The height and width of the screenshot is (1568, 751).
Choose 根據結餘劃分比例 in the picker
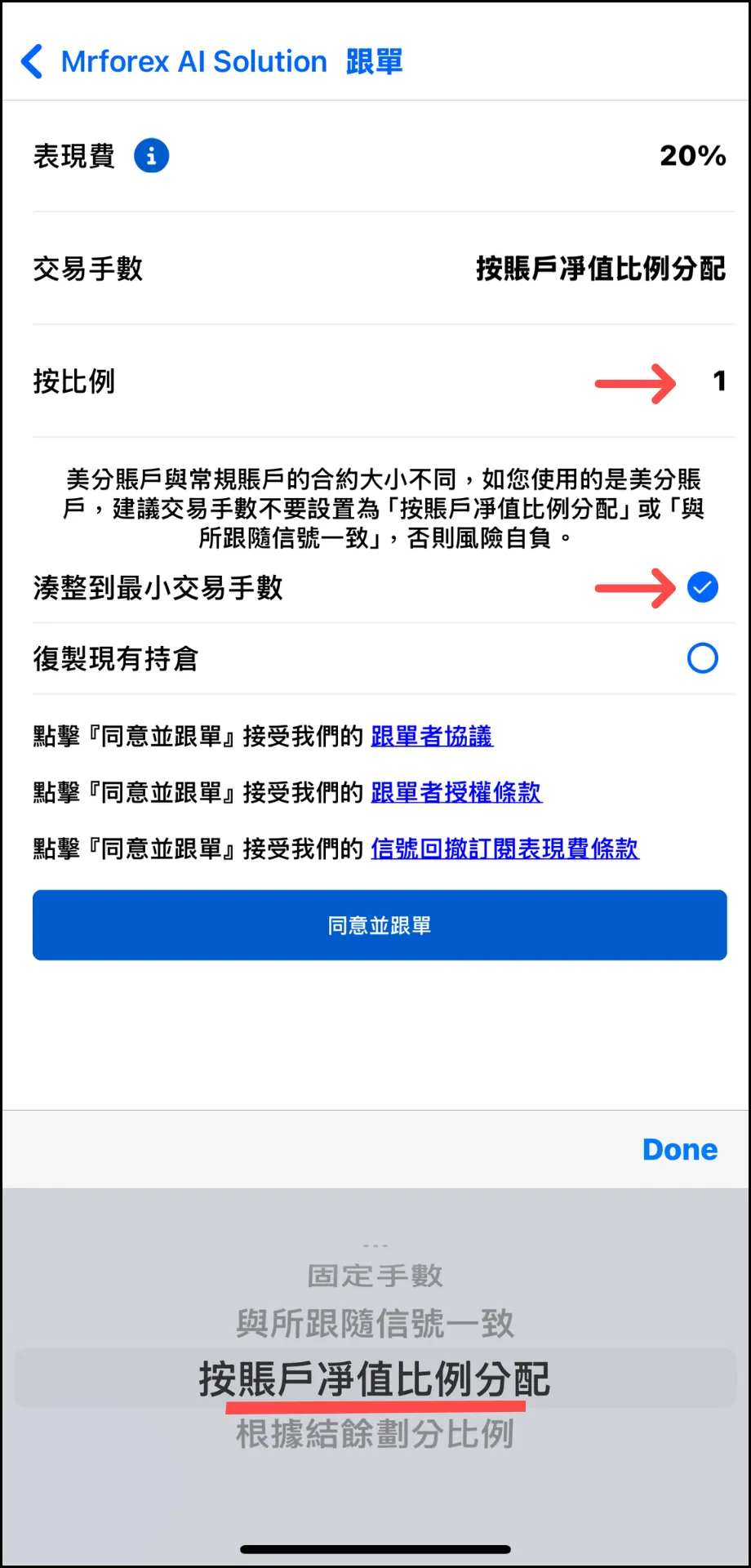pos(375,1434)
